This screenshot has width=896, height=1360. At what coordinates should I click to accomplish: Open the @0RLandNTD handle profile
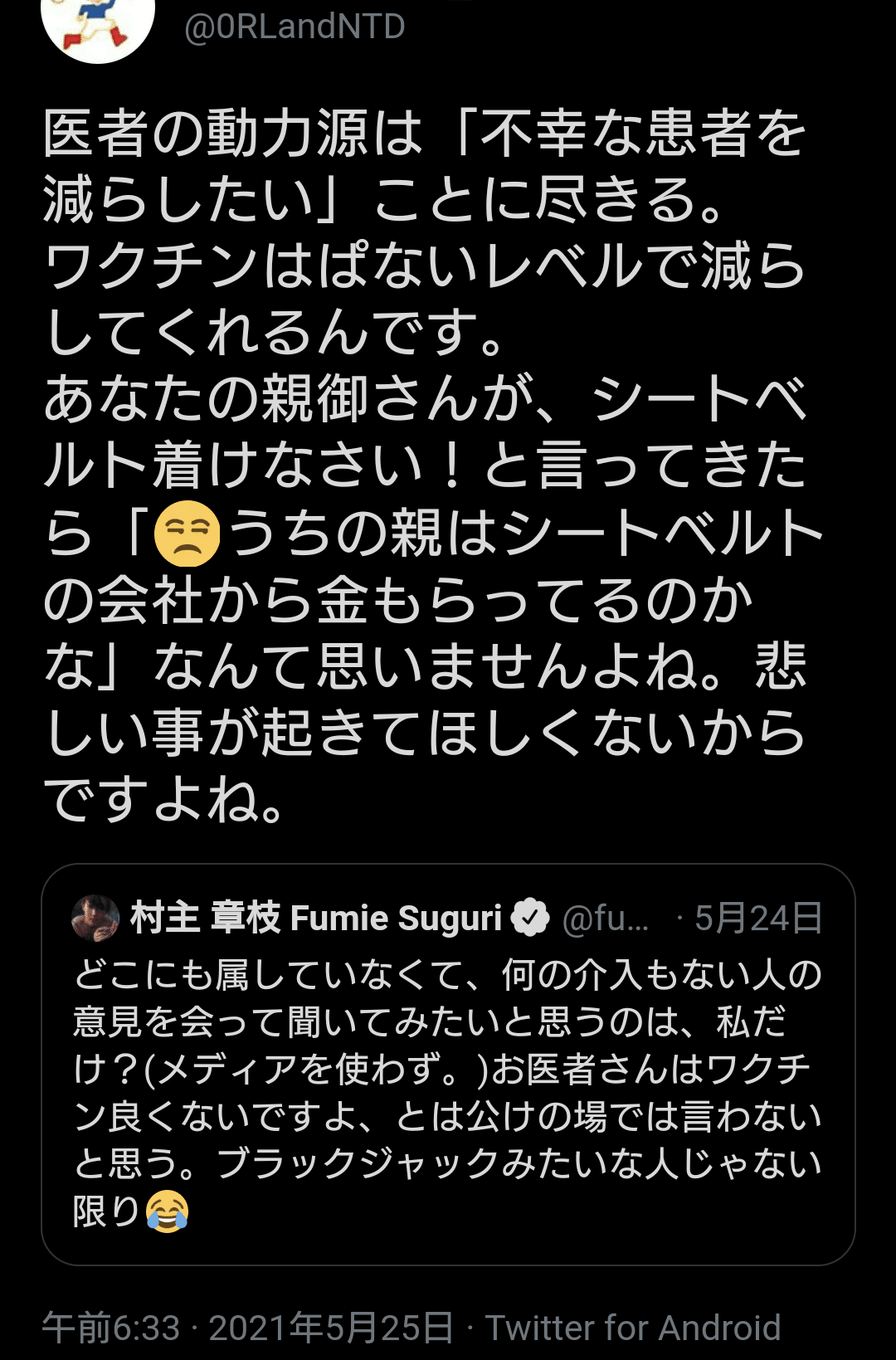tap(295, 27)
